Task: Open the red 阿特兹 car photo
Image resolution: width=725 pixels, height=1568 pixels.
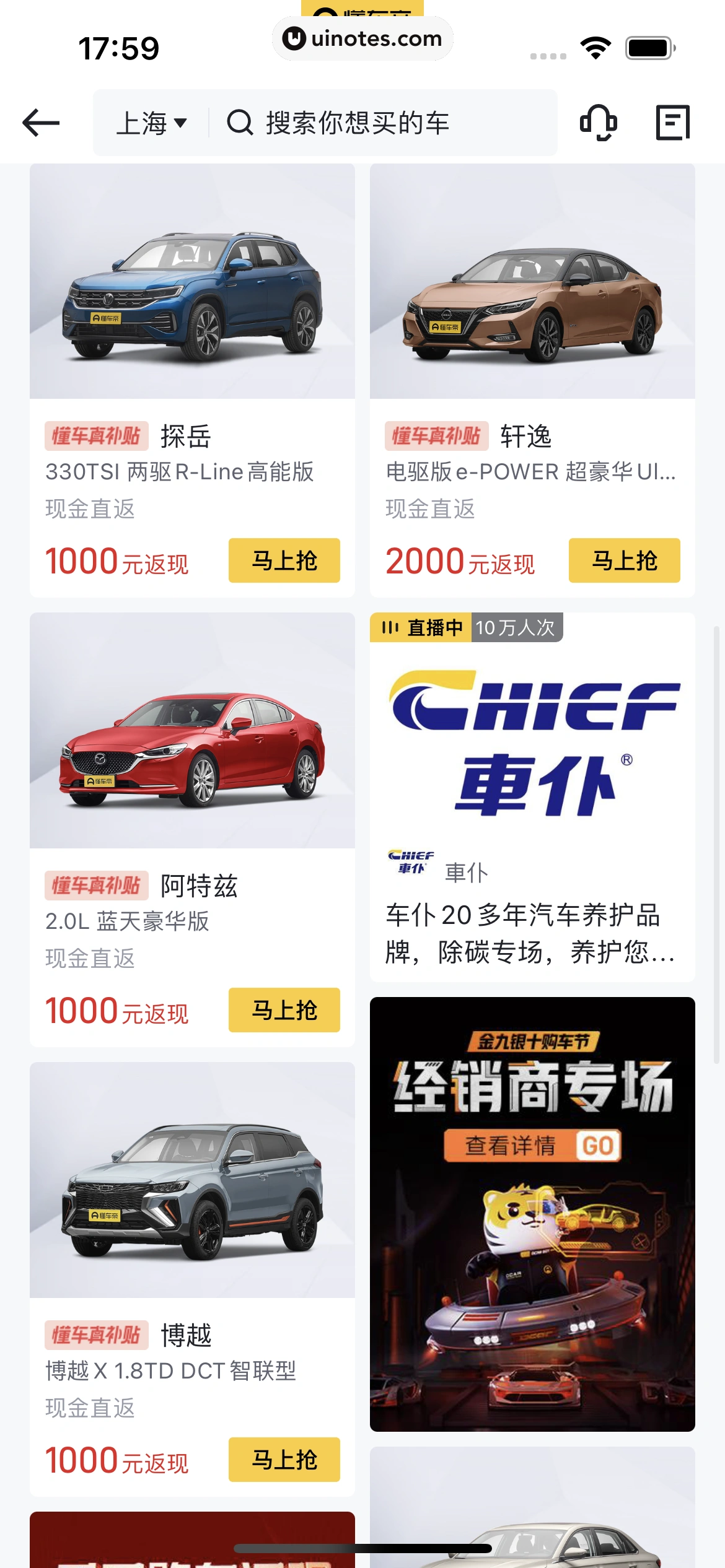Action: 192,731
